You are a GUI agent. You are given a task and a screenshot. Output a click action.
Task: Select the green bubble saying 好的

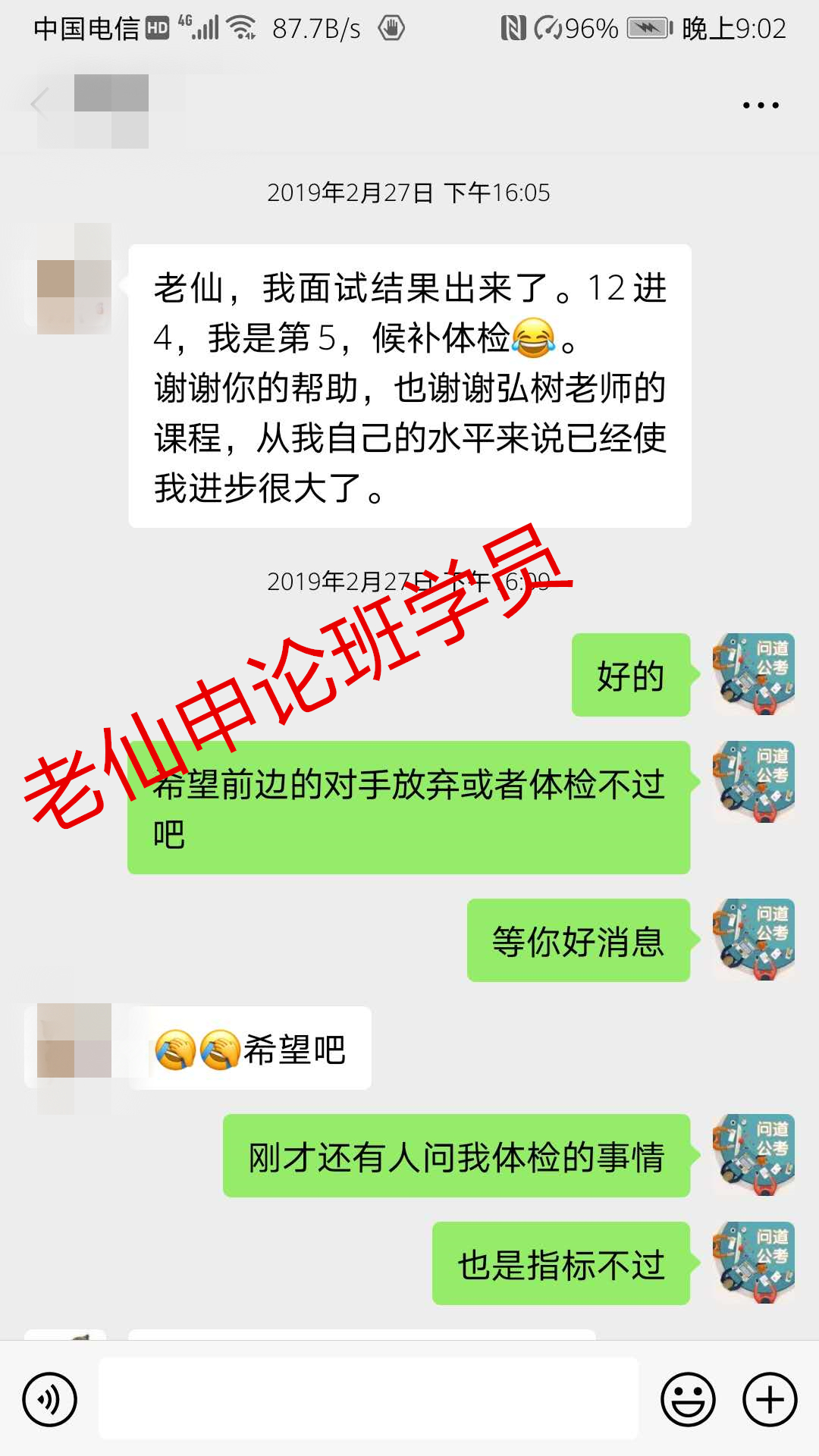[x=629, y=677]
